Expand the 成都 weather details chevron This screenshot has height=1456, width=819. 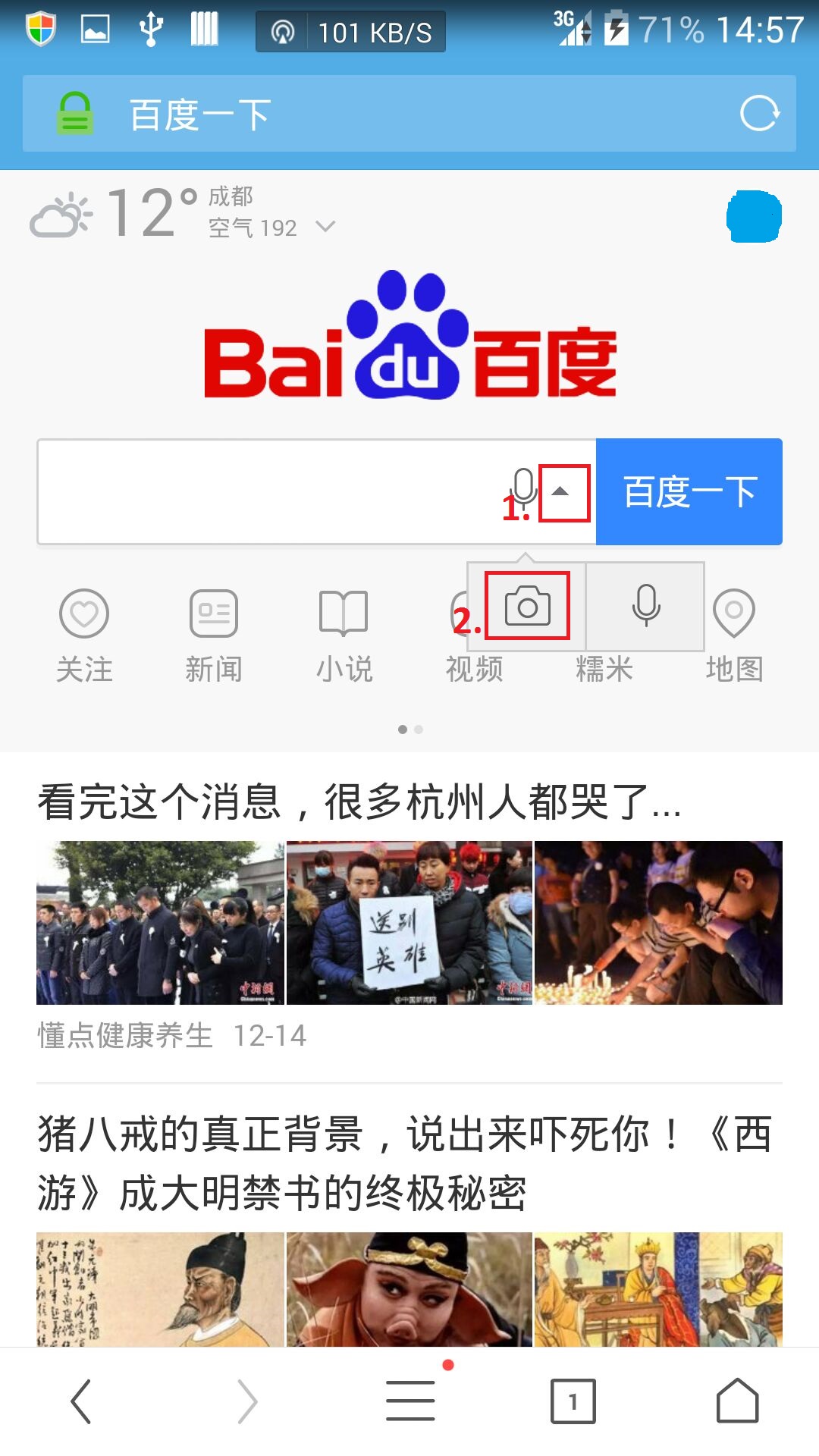click(x=325, y=226)
